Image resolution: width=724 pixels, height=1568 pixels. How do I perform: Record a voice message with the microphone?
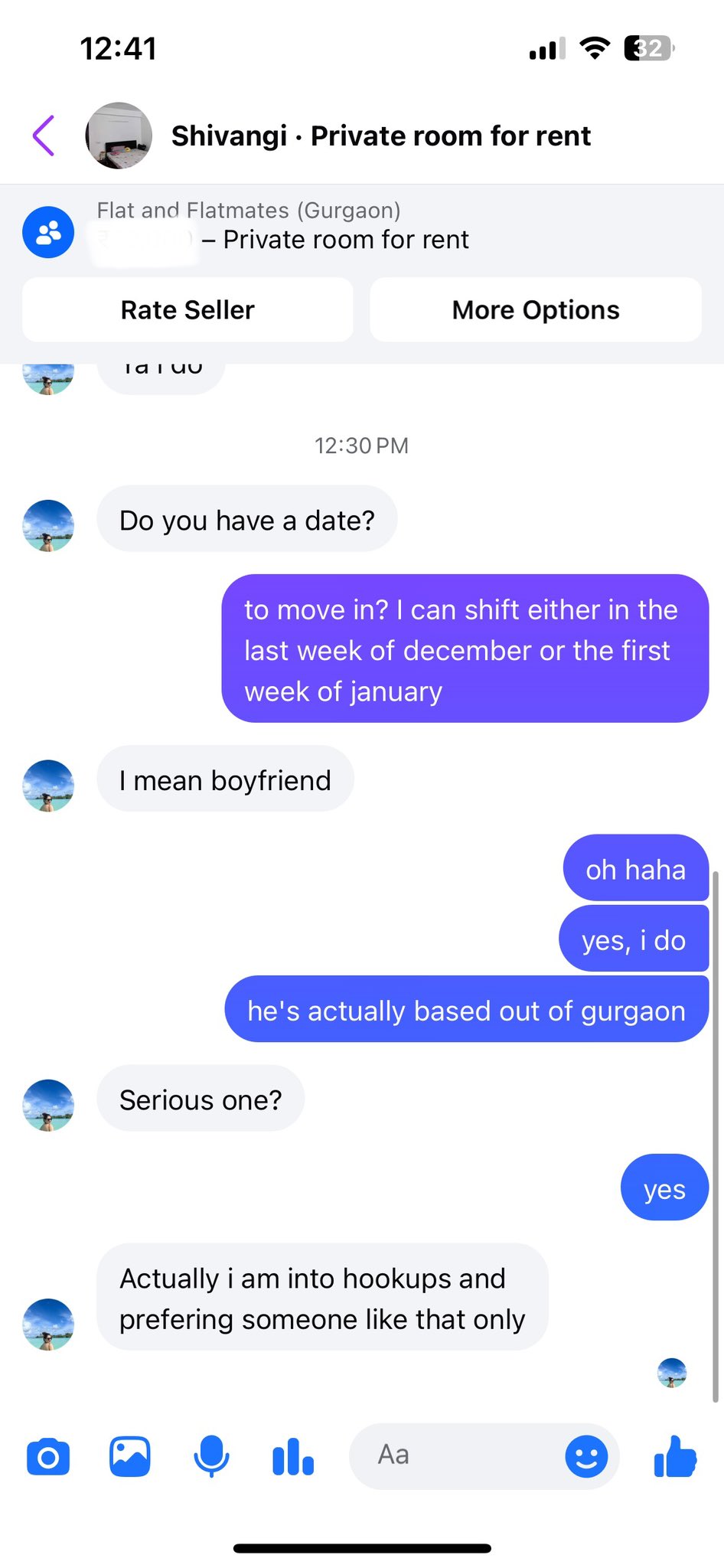tap(211, 1456)
